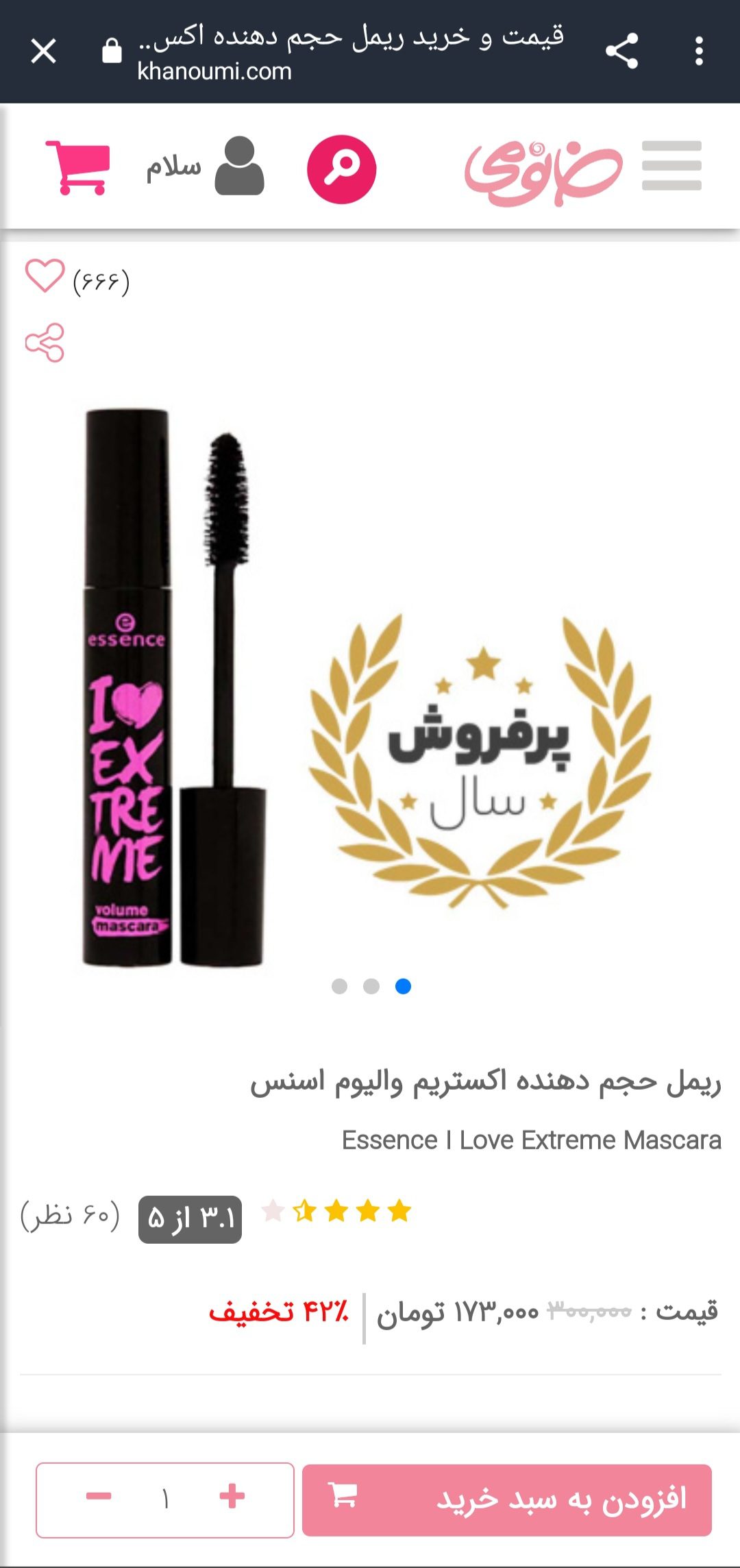Open the hamburger navigation menu
The width and height of the screenshot is (740, 1568).
(x=671, y=166)
